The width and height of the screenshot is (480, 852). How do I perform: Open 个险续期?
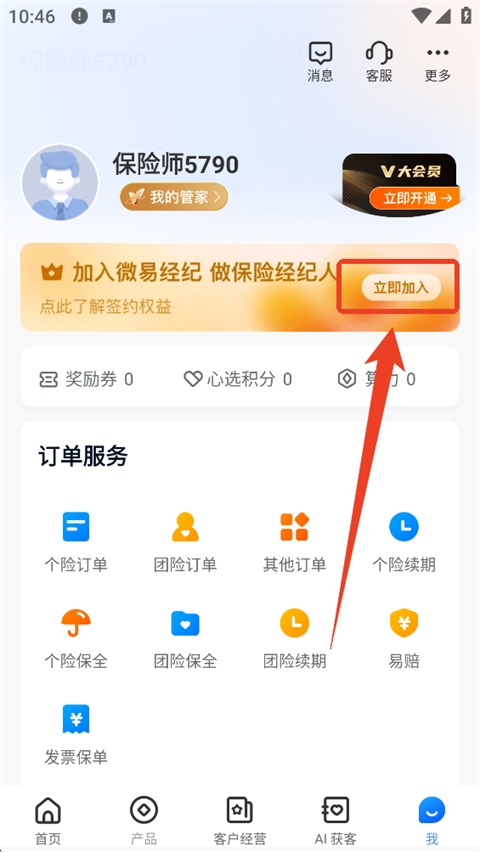[404, 542]
